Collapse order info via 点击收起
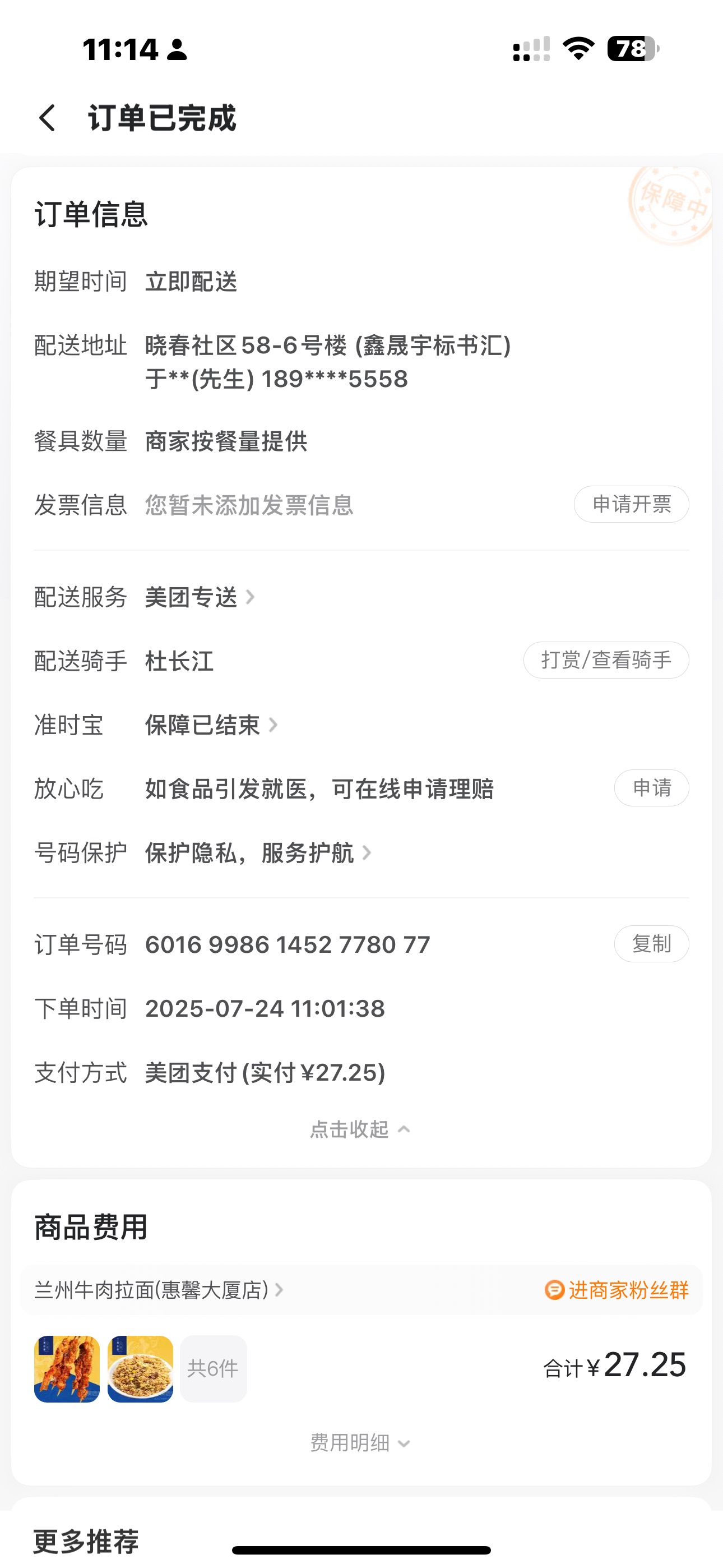The width and height of the screenshot is (723, 1568). [360, 1130]
